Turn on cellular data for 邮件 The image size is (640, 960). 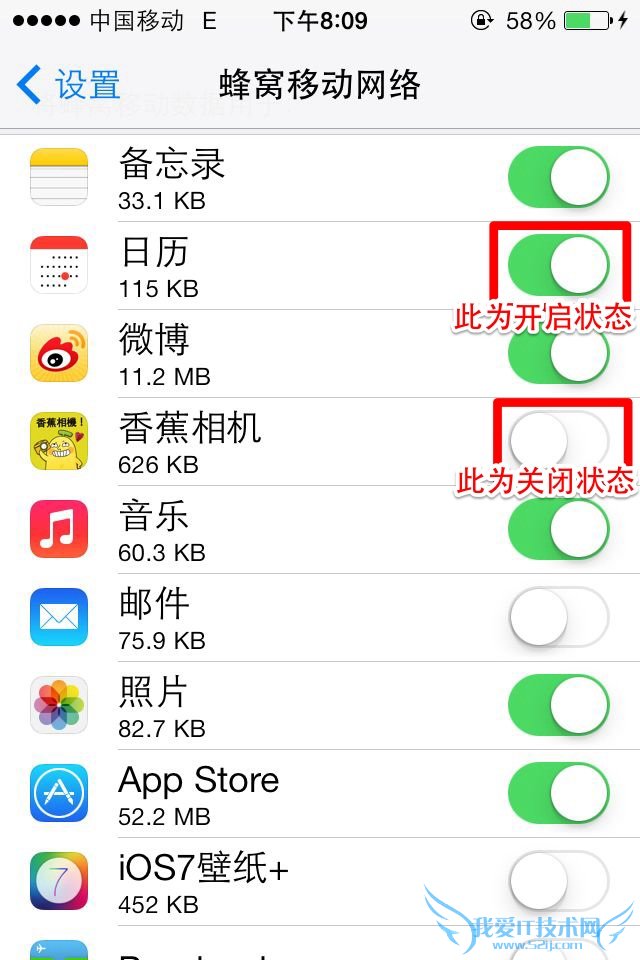[558, 617]
